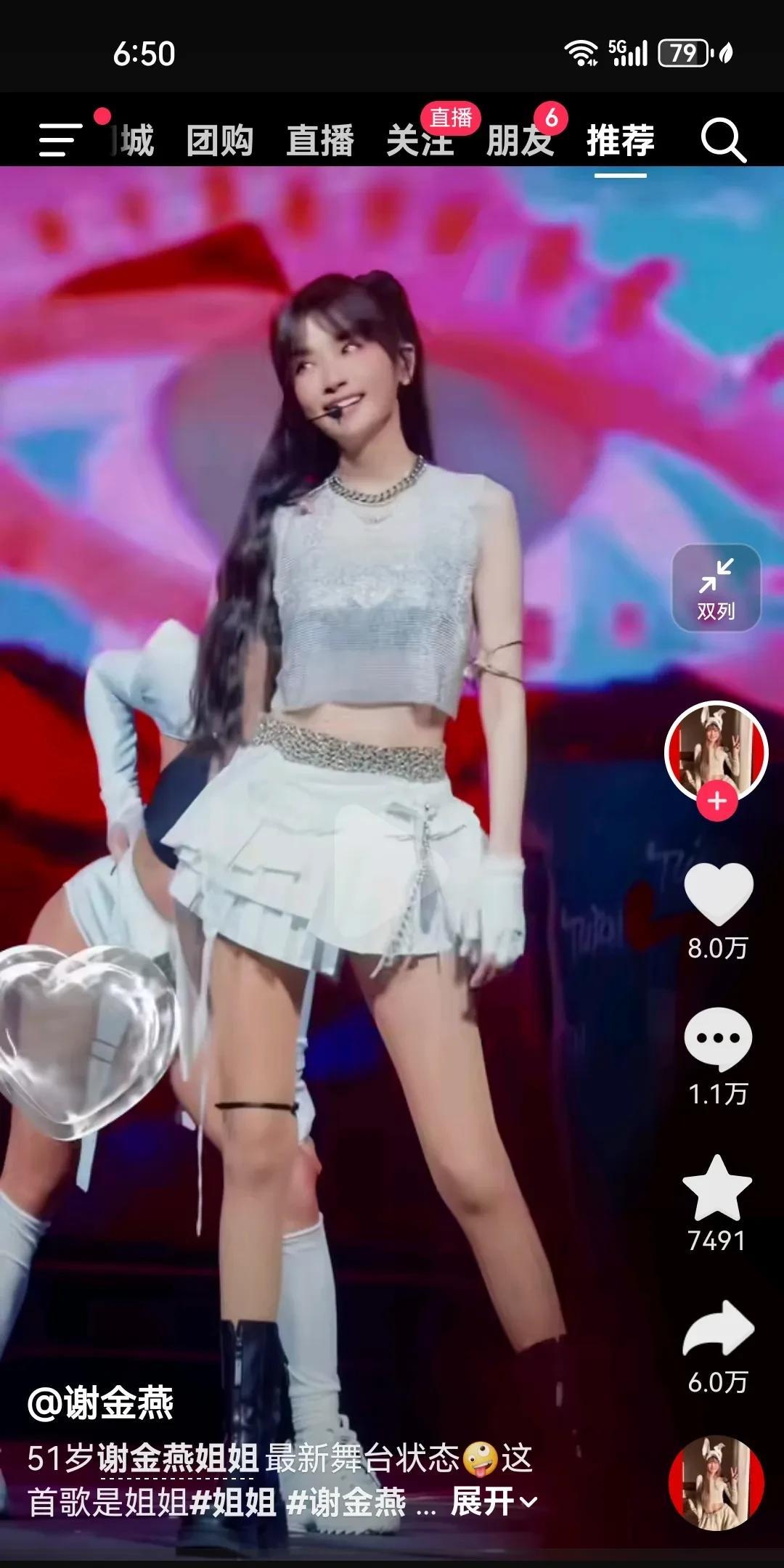
Task: Open the comments bubble
Action: click(x=718, y=1040)
